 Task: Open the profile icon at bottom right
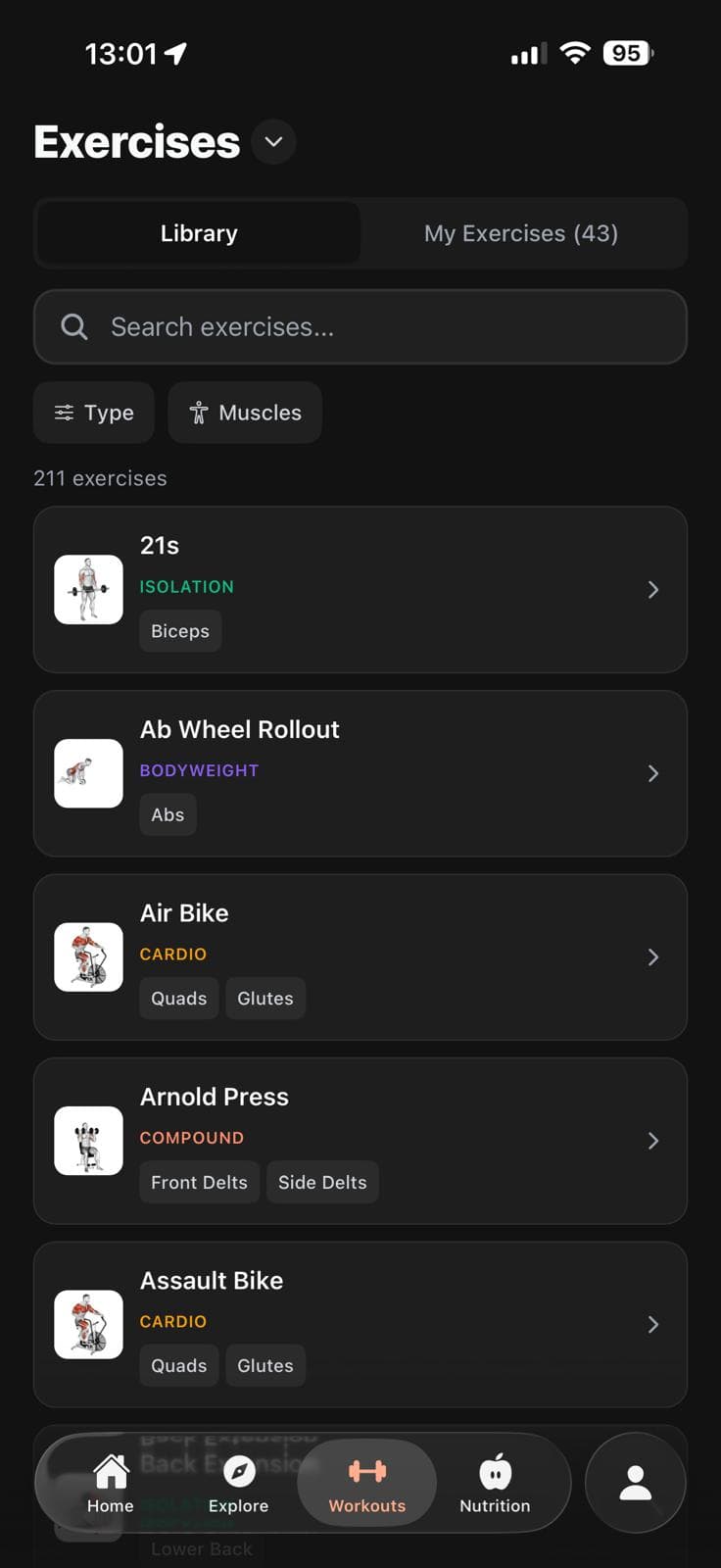pos(635,1482)
